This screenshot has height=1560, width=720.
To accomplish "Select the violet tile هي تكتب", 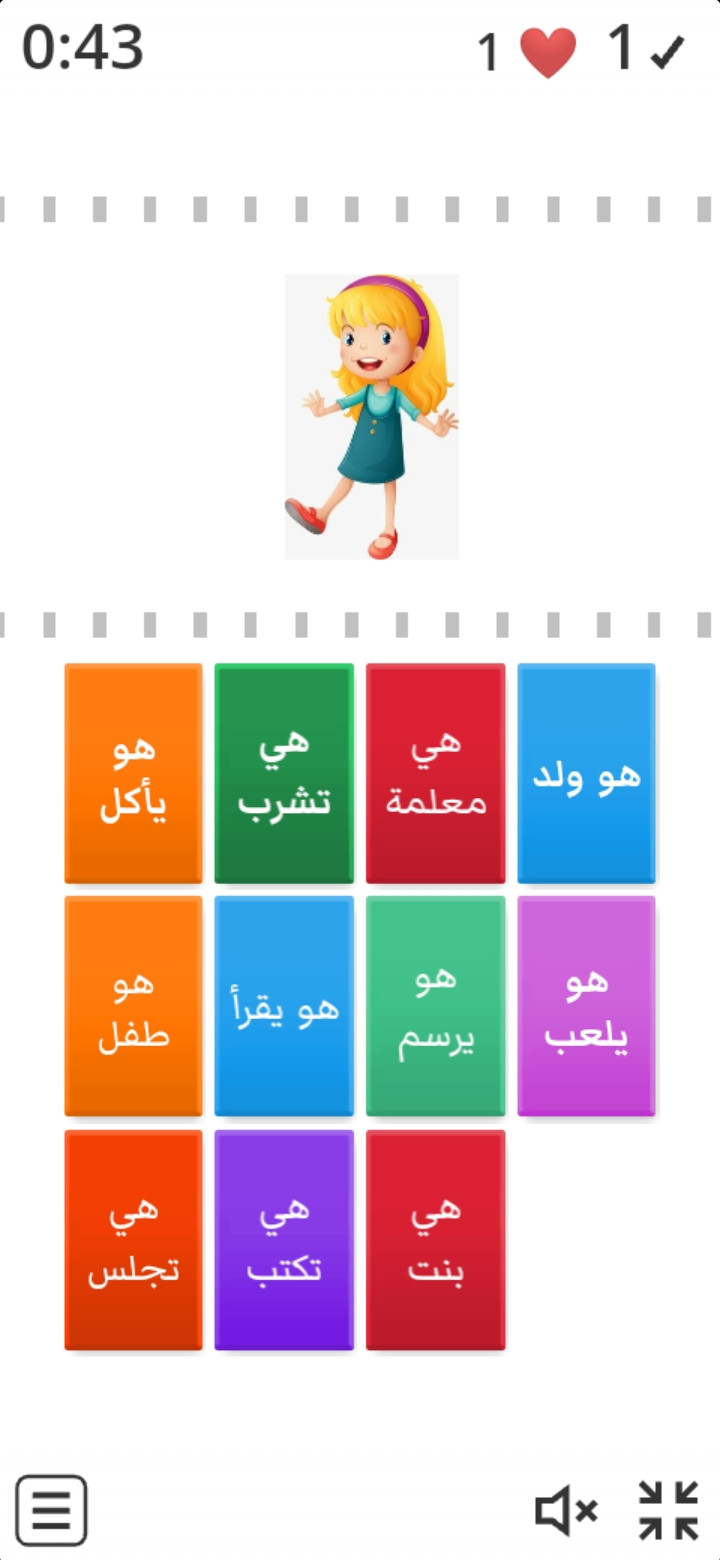I will [284, 1240].
